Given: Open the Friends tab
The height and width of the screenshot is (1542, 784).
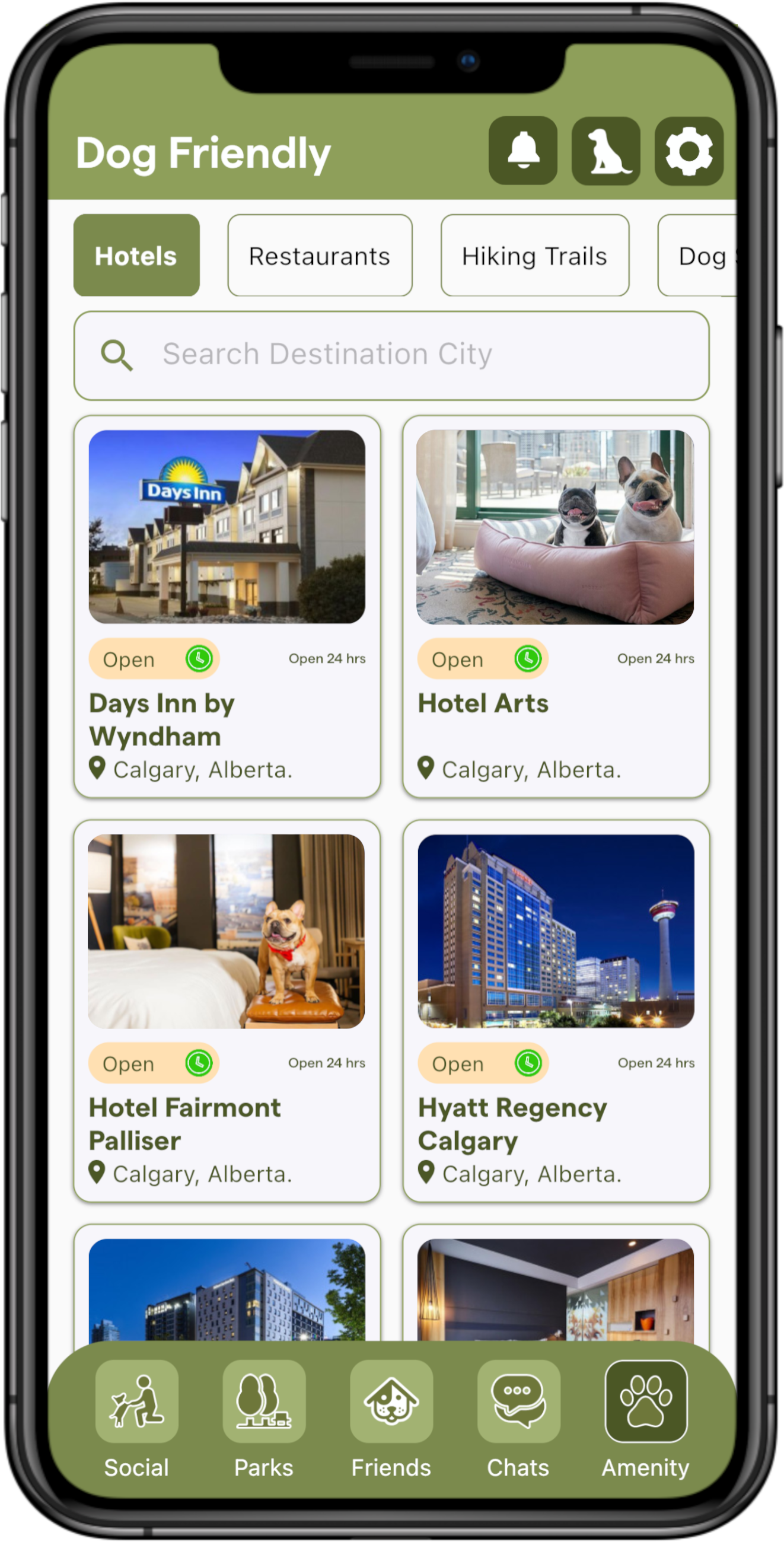Looking at the screenshot, I should click(391, 1419).
